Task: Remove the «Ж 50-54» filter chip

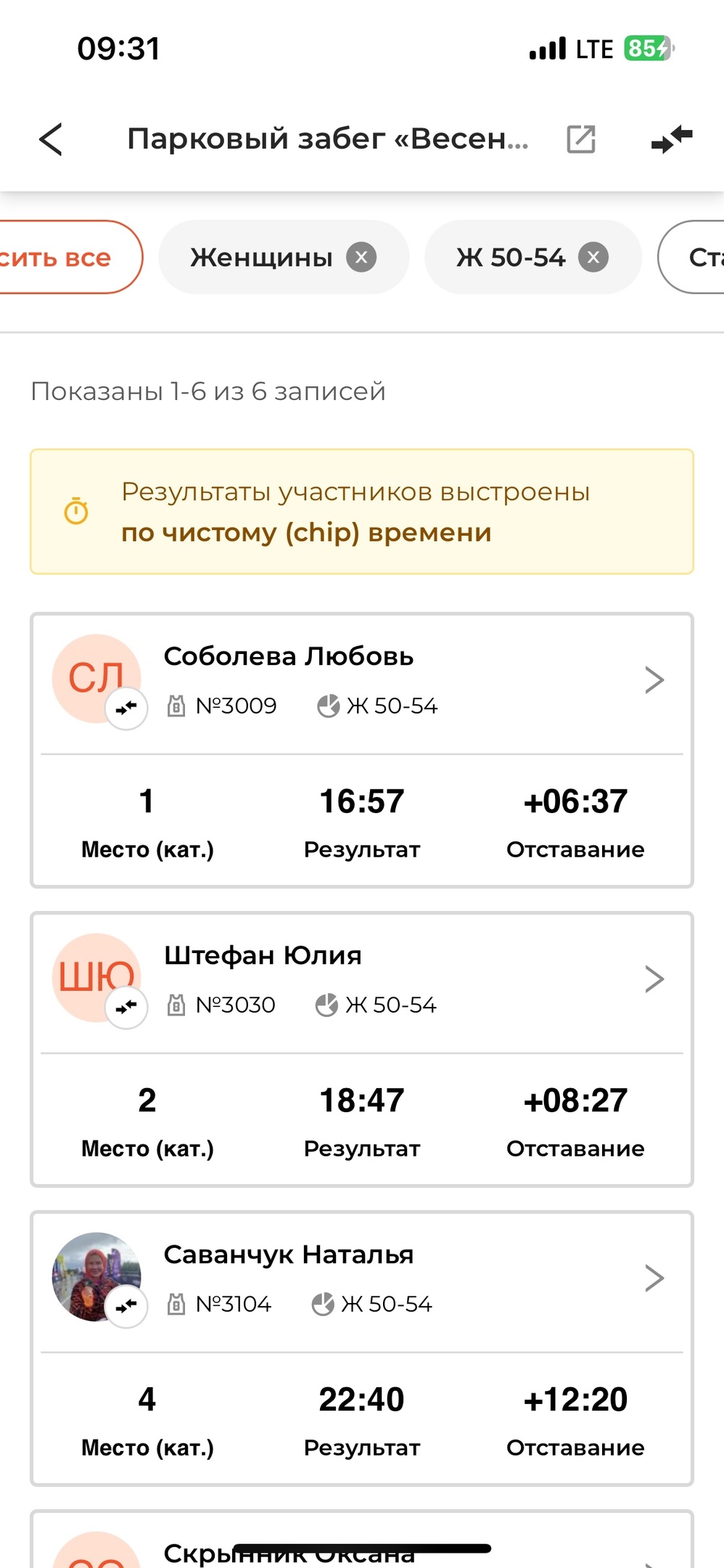Action: (x=593, y=258)
